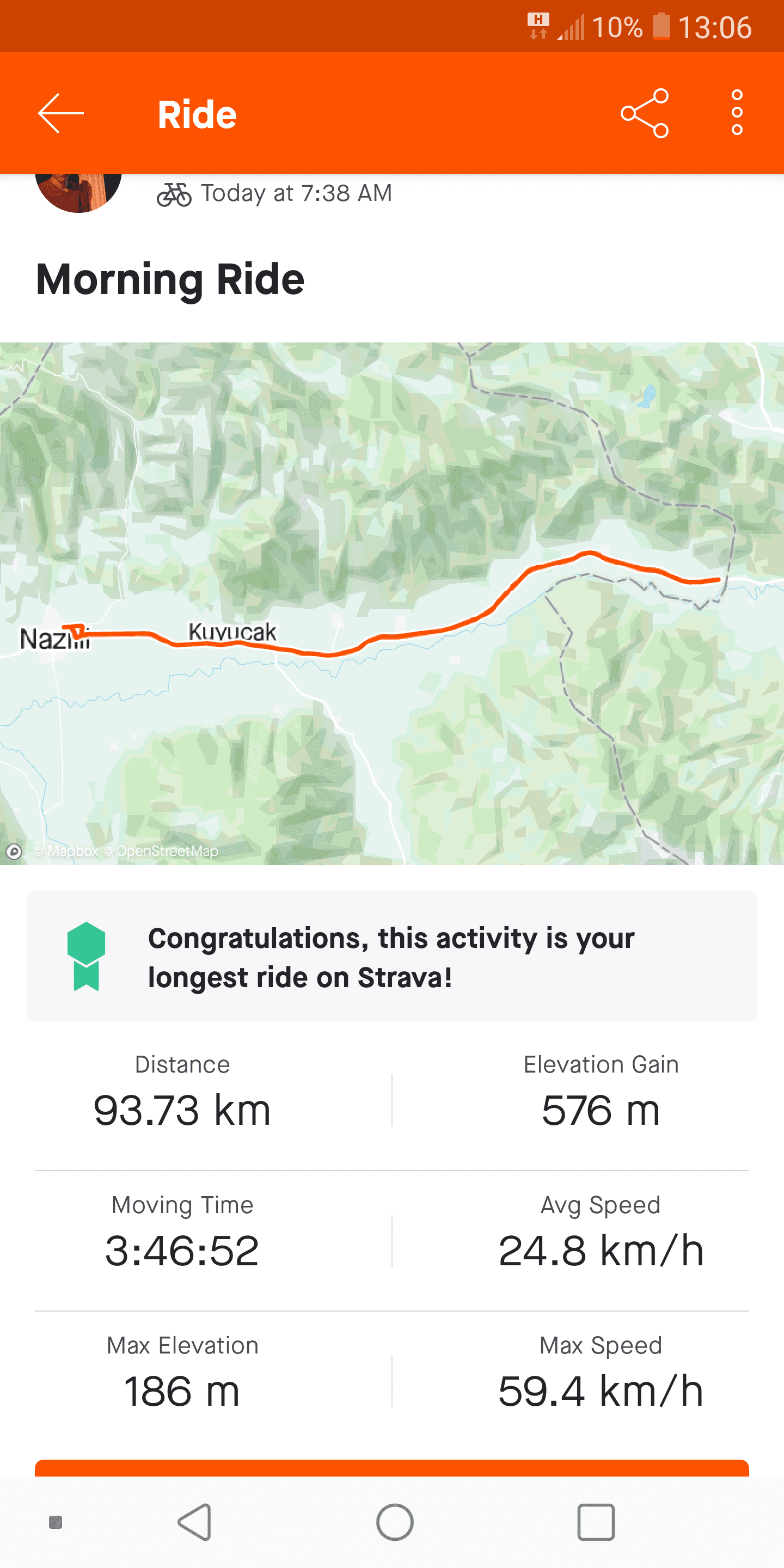Tap the system home button

tap(394, 1522)
